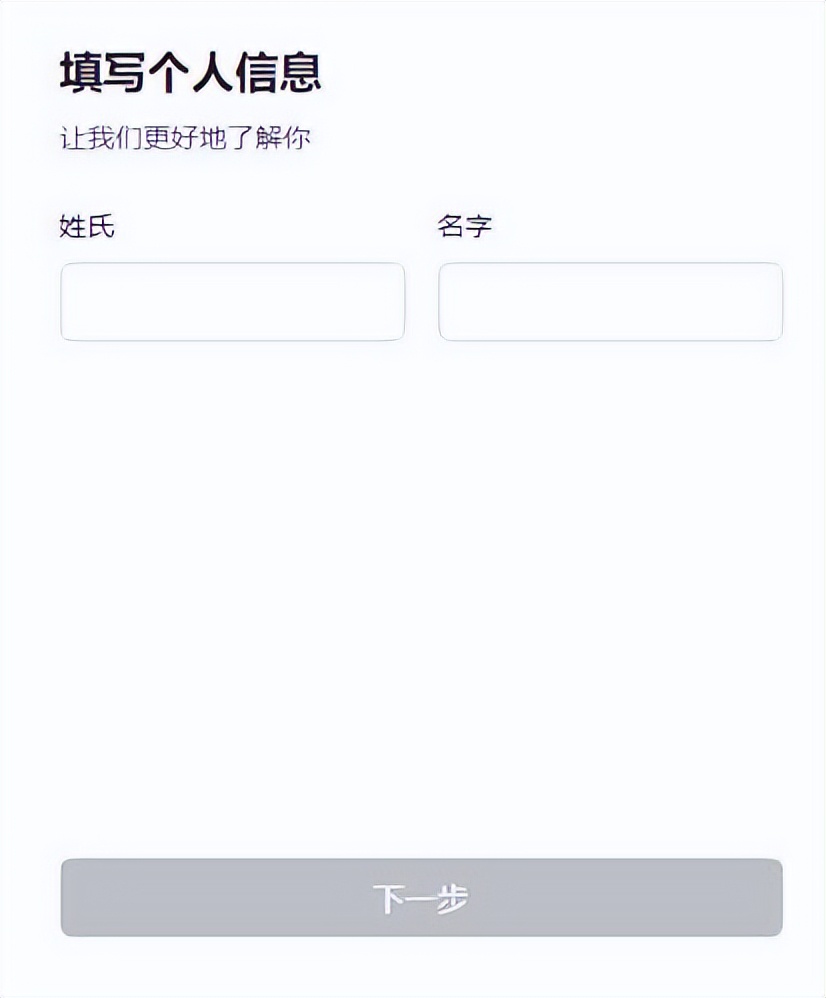Click the submit button at the bottom
Viewport: 826px width, 998px height.
coord(422,898)
